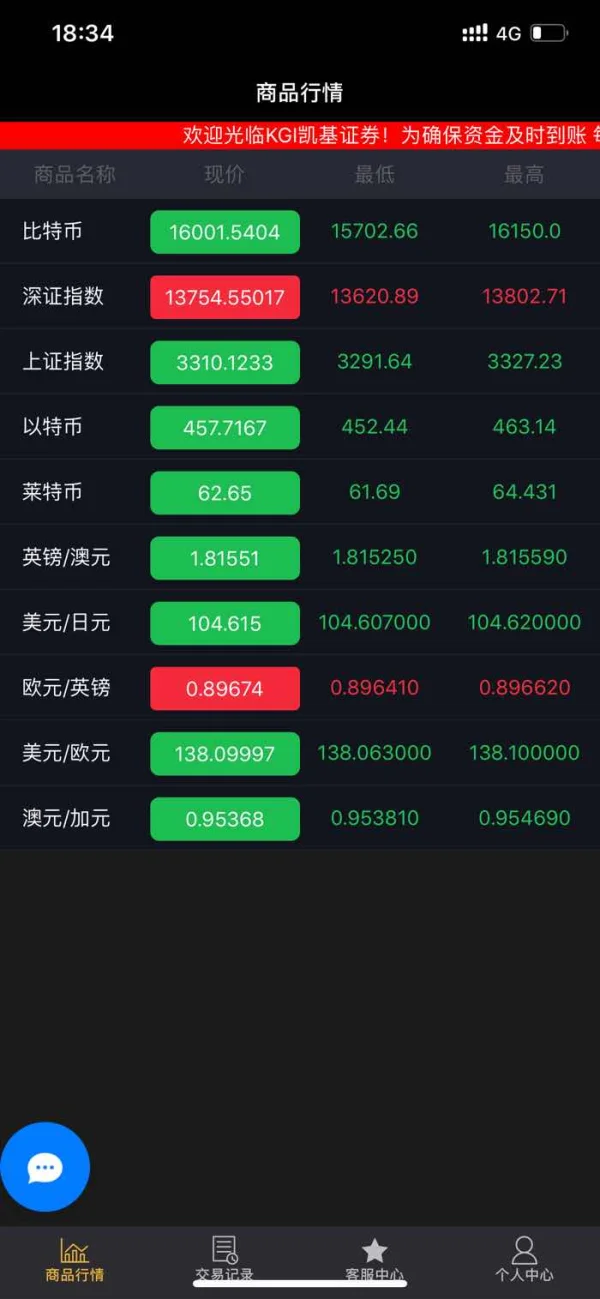Select the 商品行情 tab

click(x=75, y=1258)
